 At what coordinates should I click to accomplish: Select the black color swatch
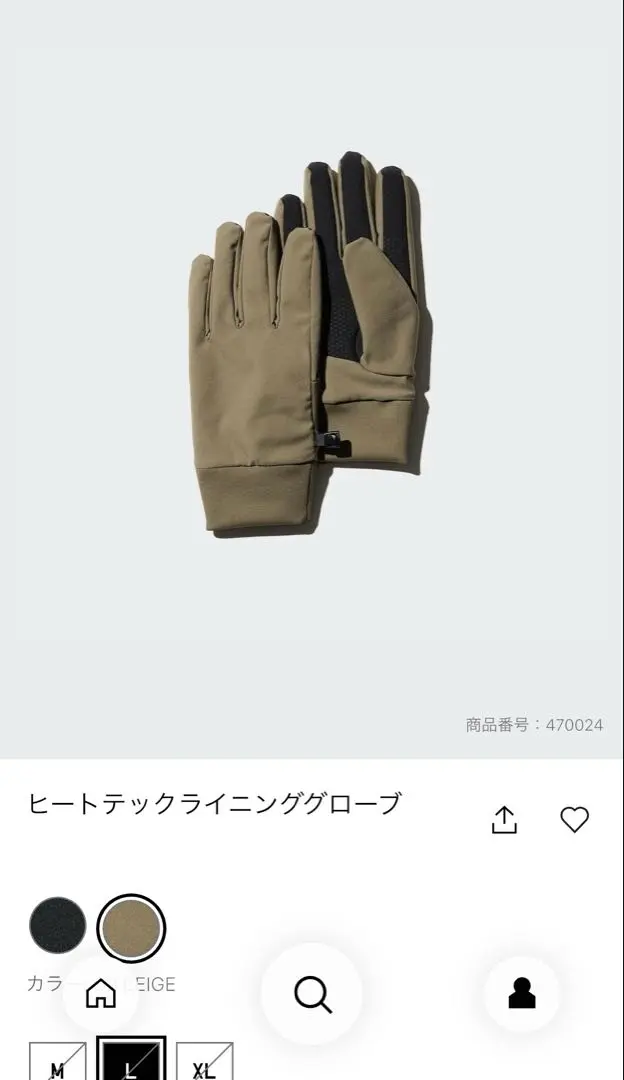(58, 926)
